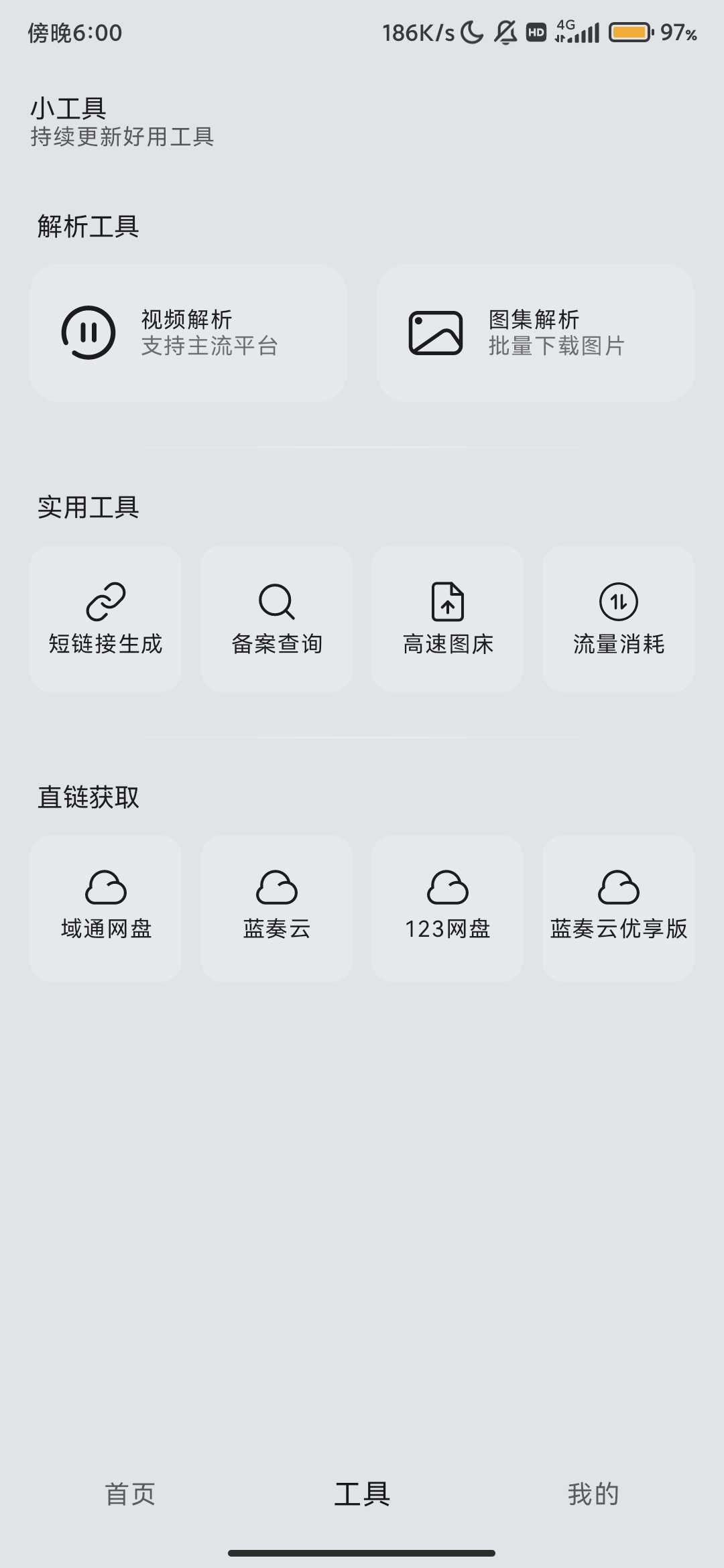Open 蓝奏云优享版 direct link tool
724x1568 pixels.
[618, 906]
